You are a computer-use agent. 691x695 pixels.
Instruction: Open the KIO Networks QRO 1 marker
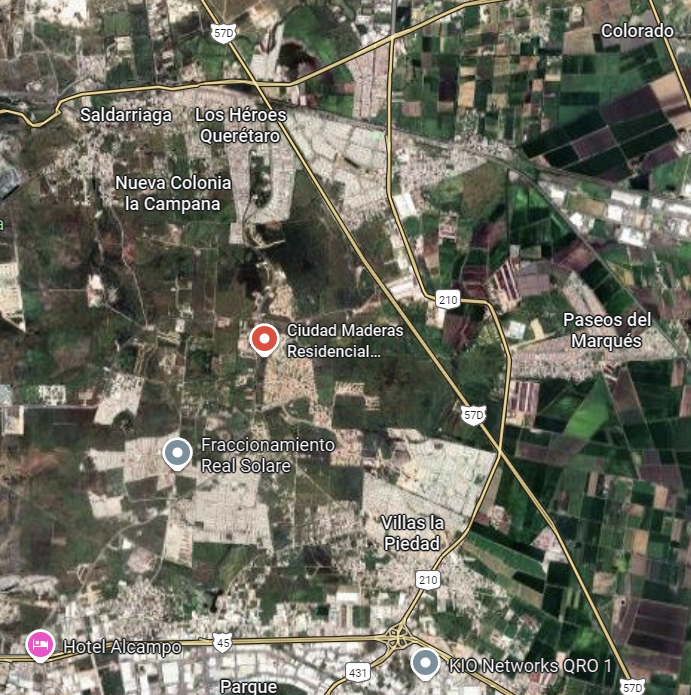[425, 664]
